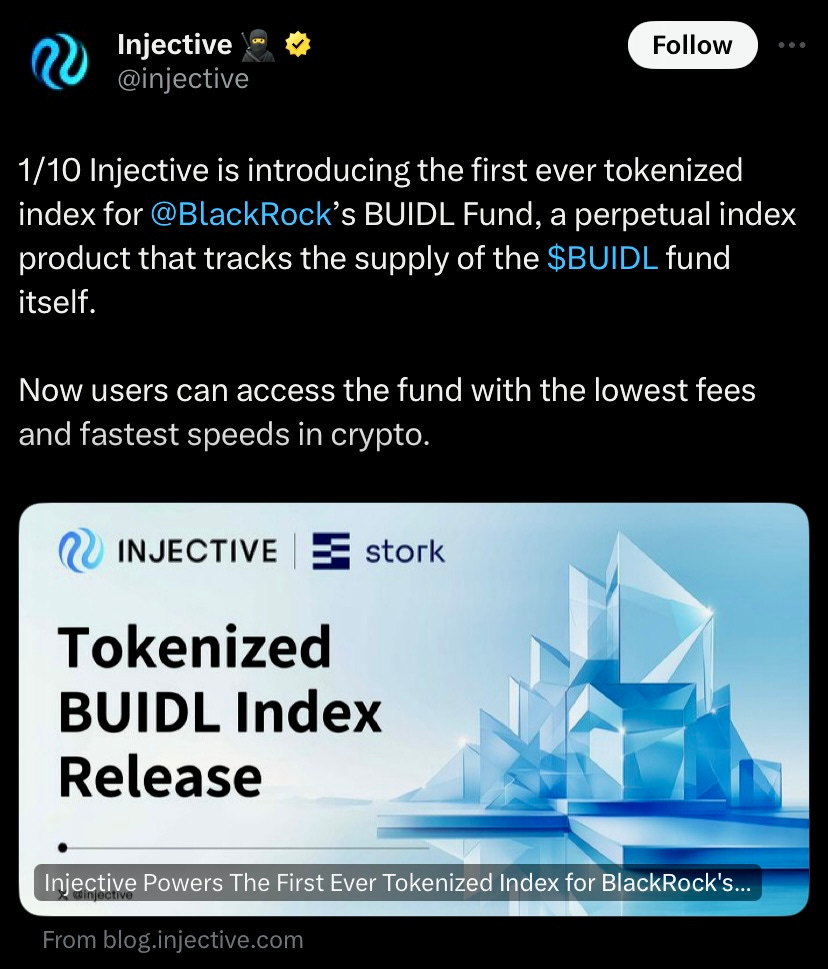Open the Tokenized BUIDL Index blog card
828x969 pixels.
[x=413, y=708]
